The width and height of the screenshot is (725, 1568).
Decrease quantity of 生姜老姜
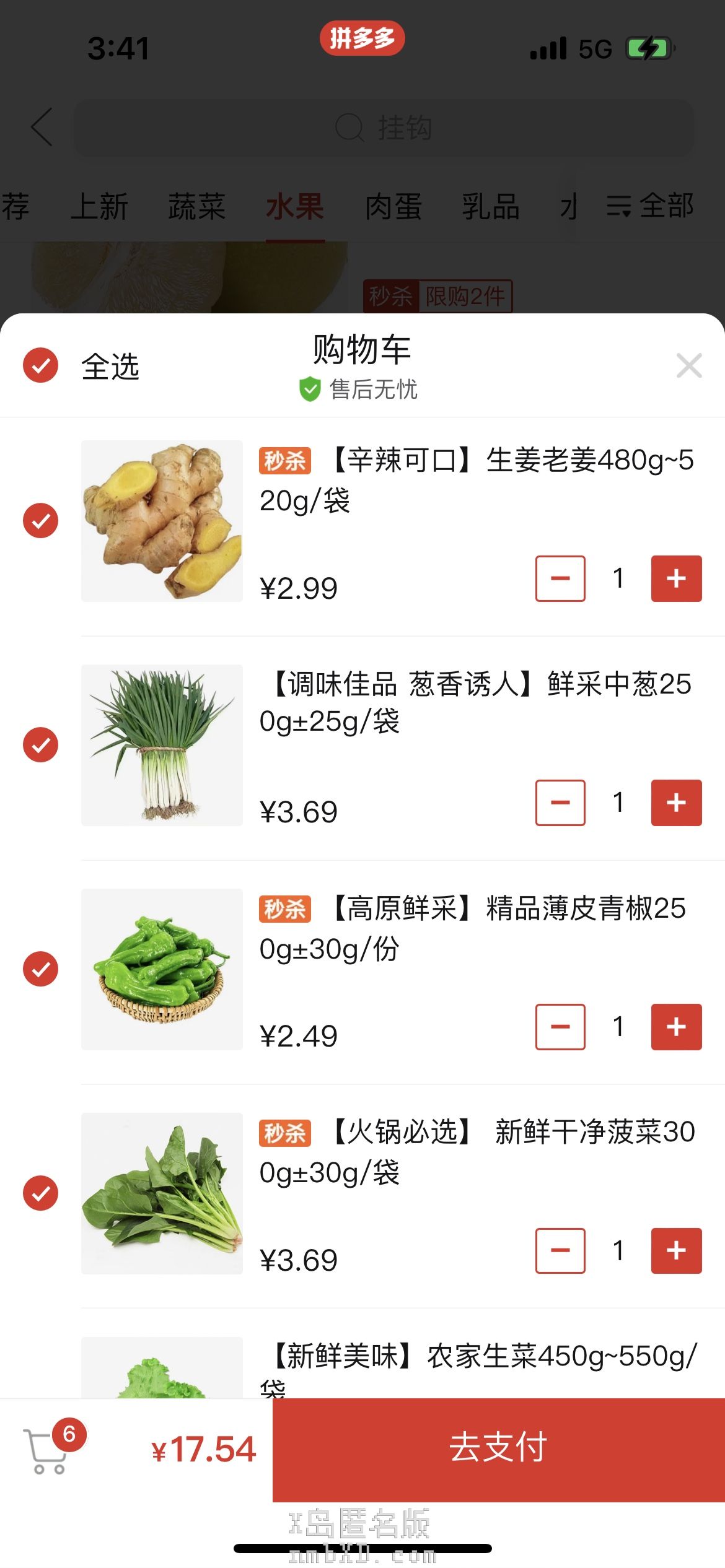point(560,579)
